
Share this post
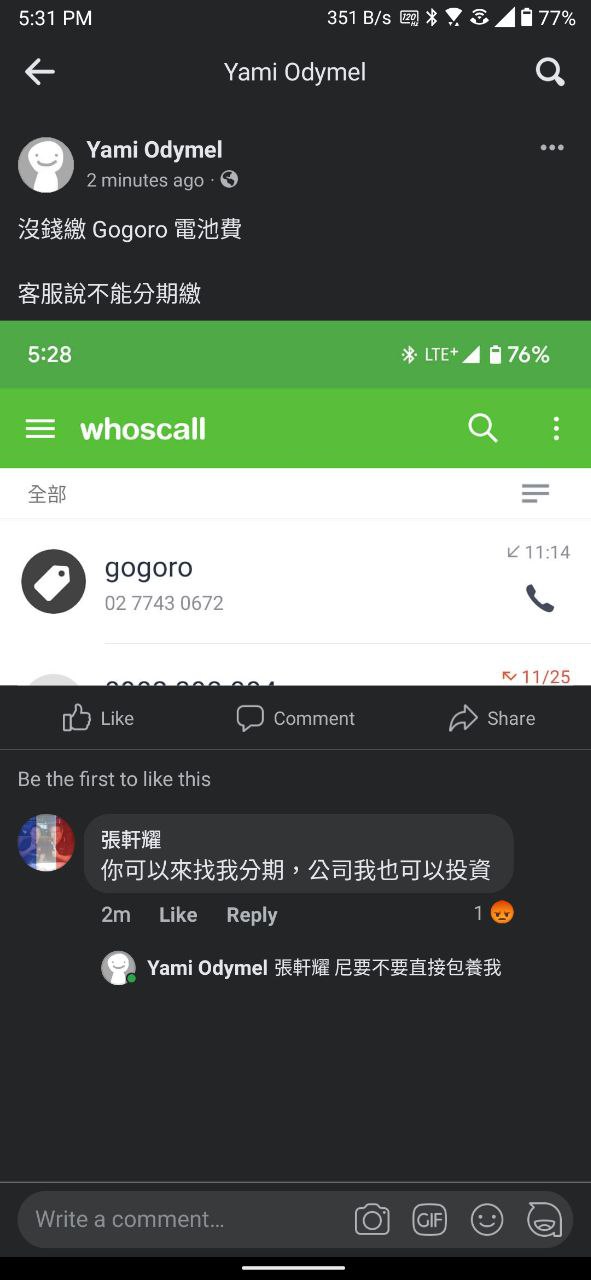pyautogui.click(x=492, y=718)
